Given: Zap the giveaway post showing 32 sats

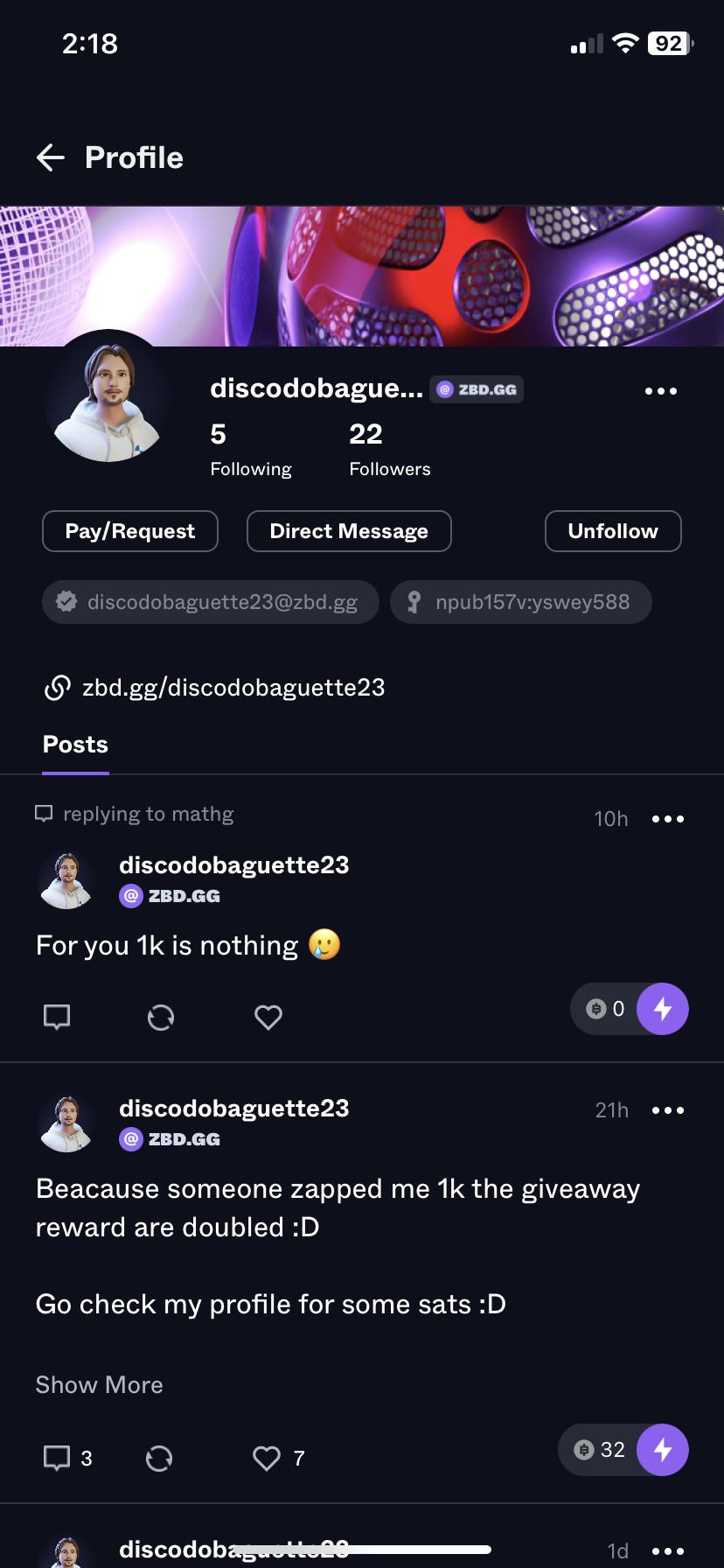Looking at the screenshot, I should coord(662,1450).
